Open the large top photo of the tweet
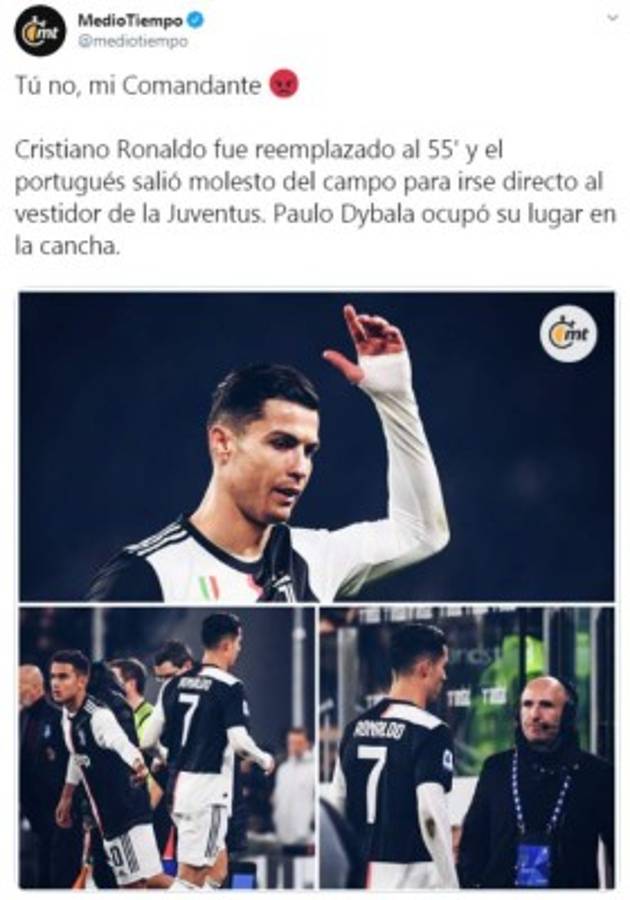Image resolution: width=630 pixels, height=900 pixels. [316, 446]
